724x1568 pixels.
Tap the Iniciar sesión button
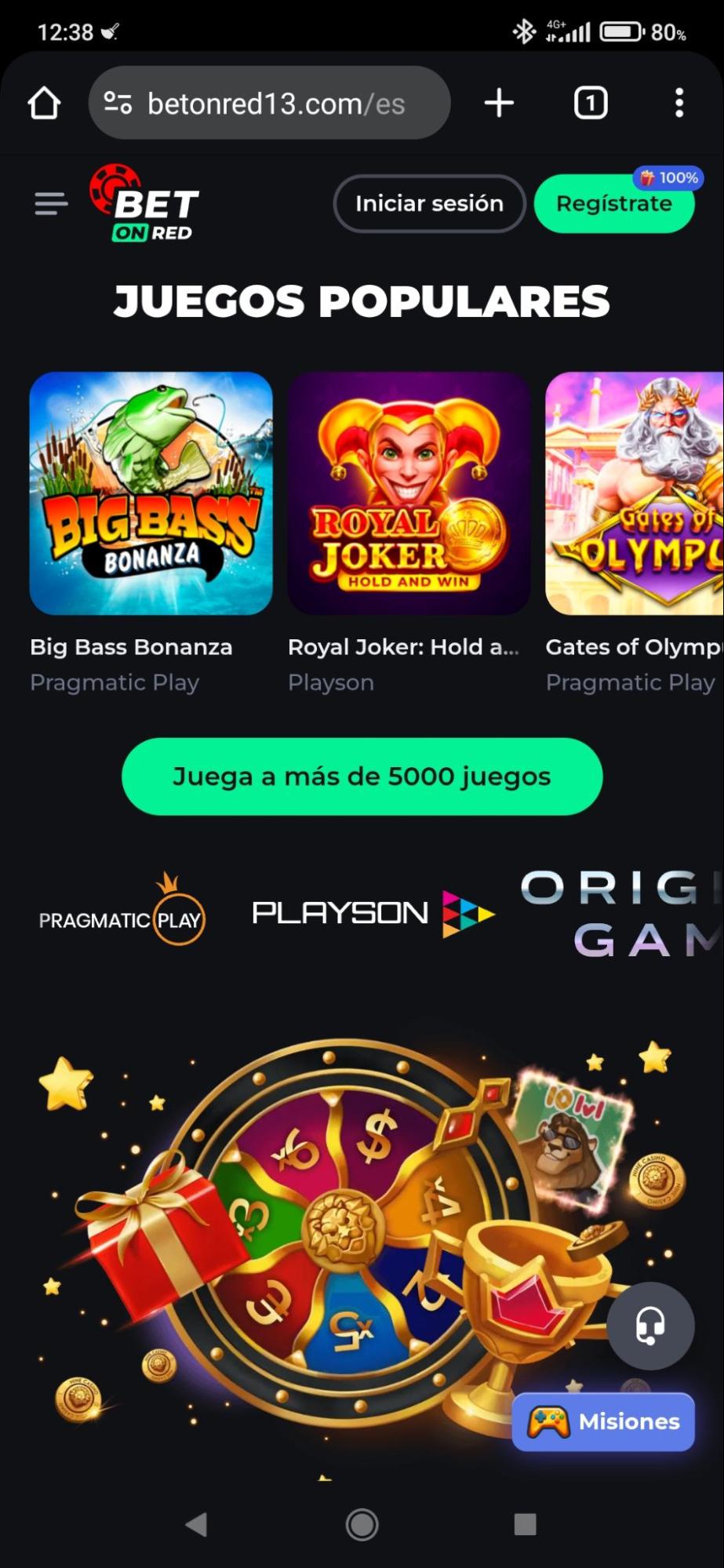(429, 204)
